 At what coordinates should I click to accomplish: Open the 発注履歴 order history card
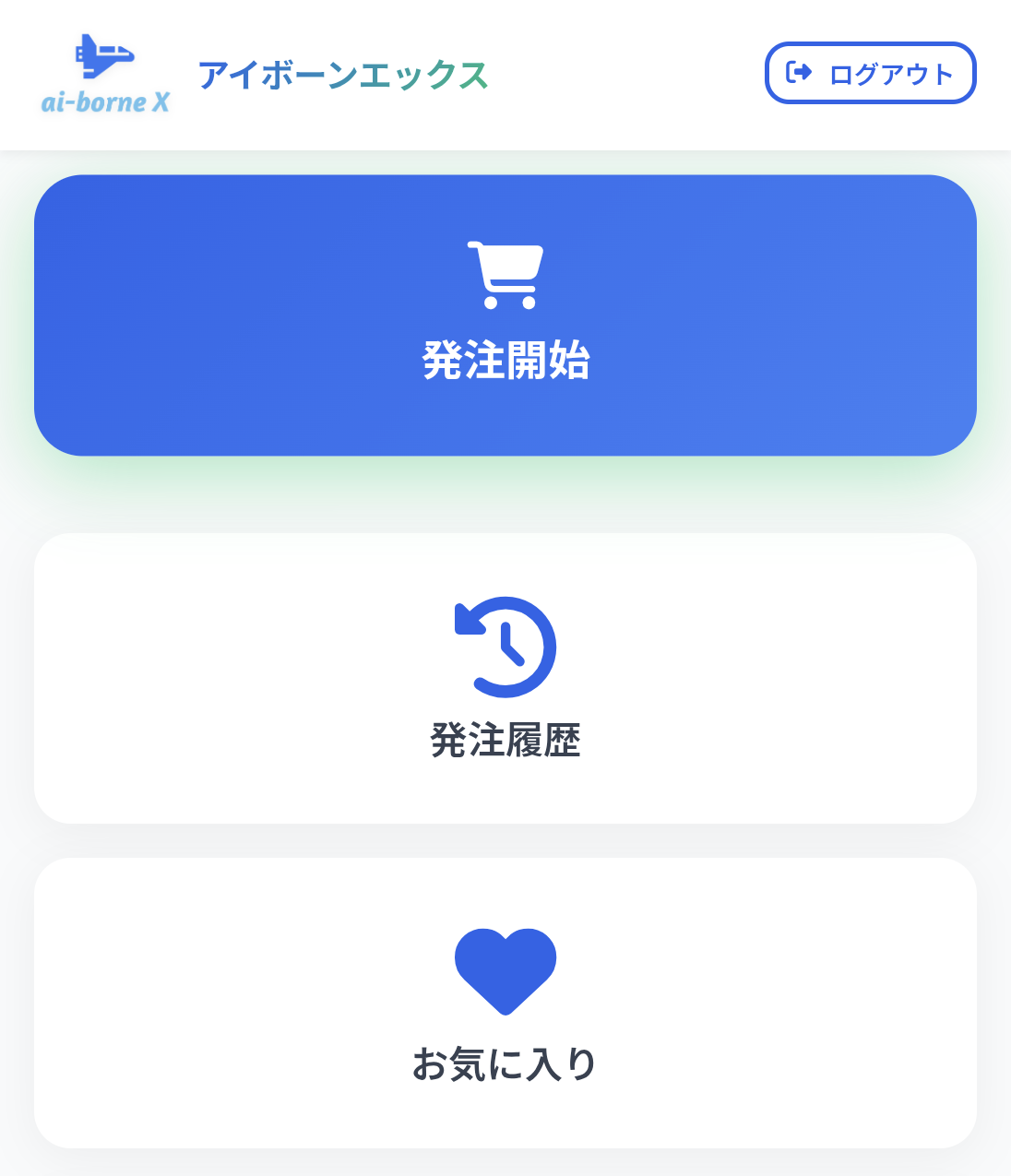click(x=505, y=678)
